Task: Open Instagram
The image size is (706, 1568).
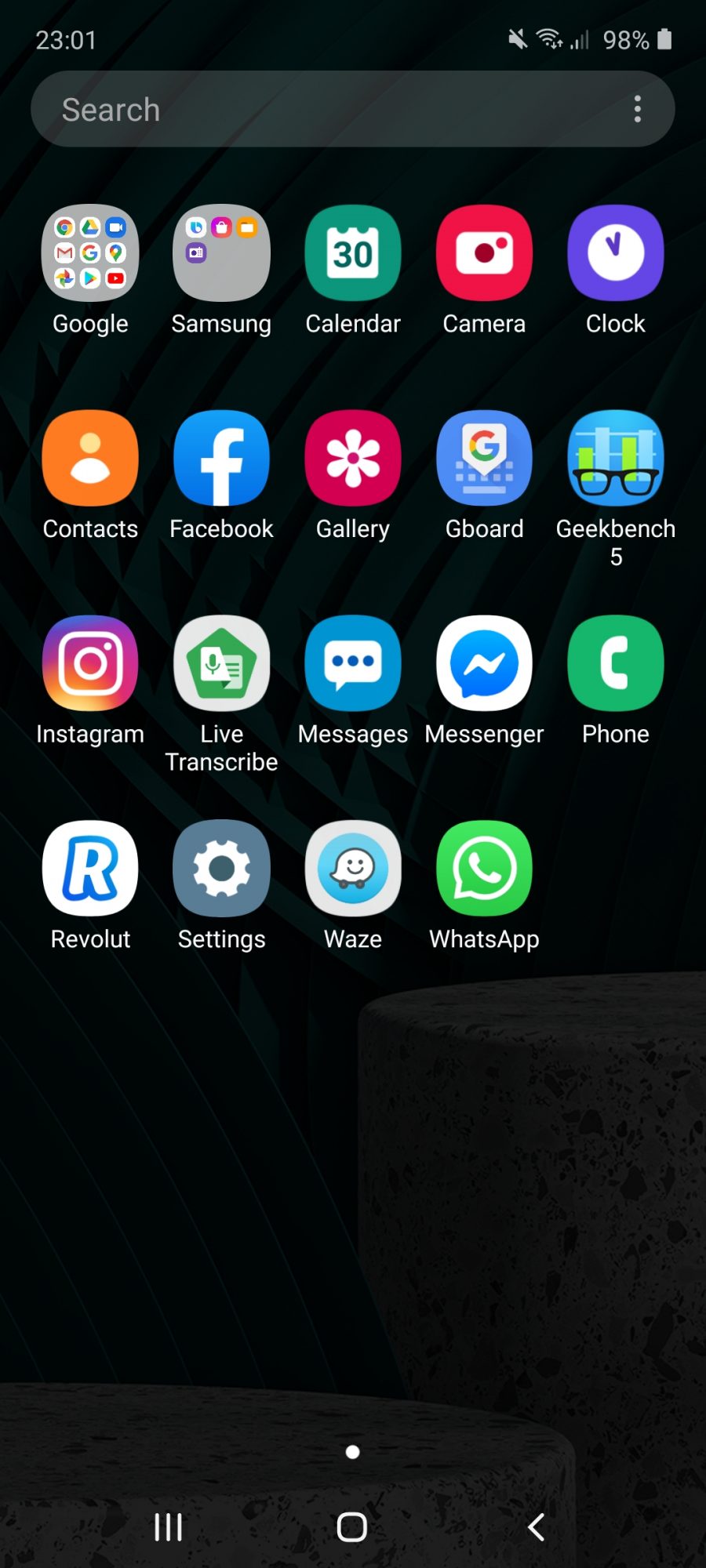Action: pyautogui.click(x=90, y=664)
